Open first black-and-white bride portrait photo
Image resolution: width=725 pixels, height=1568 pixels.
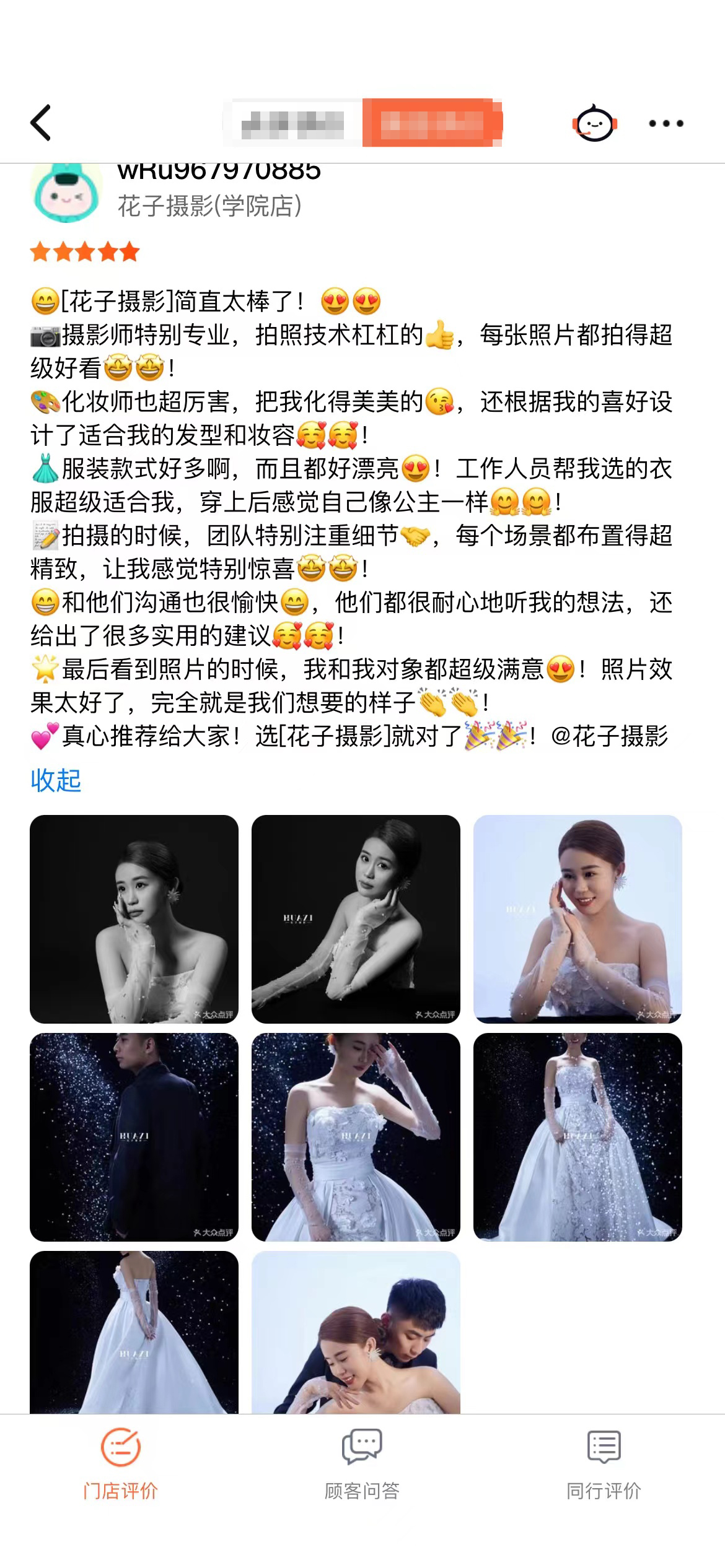point(134,919)
